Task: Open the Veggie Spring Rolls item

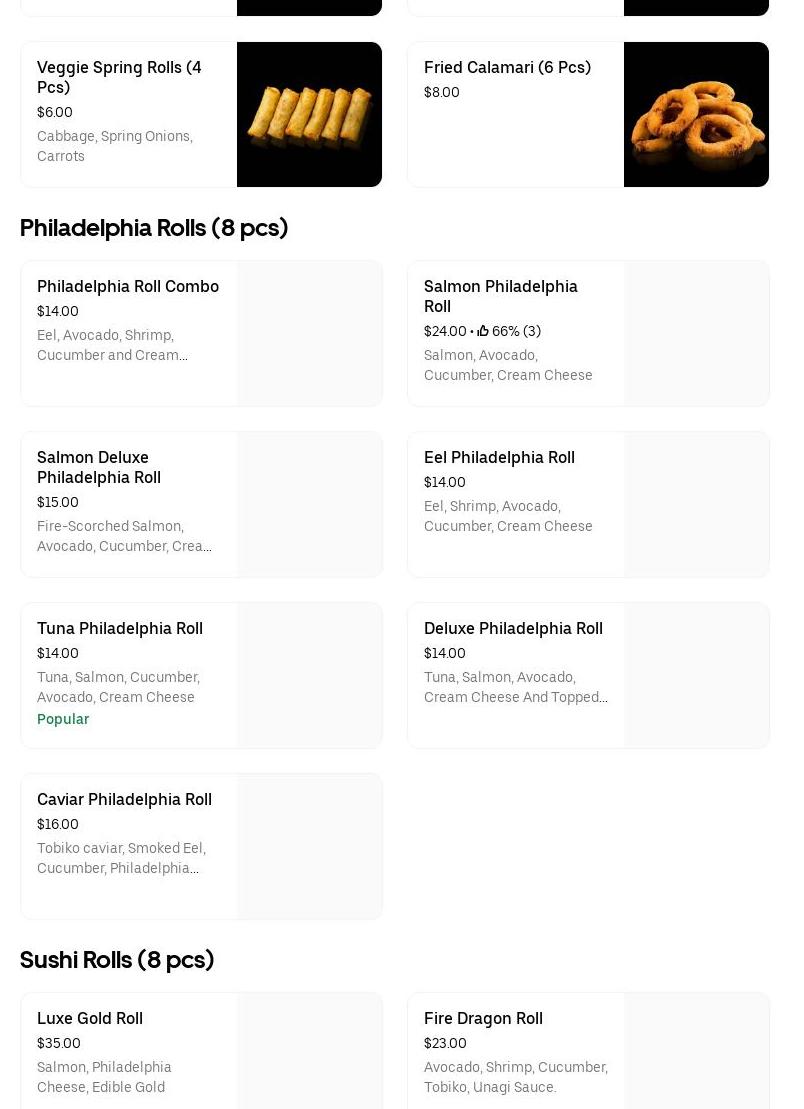Action: tap(201, 114)
